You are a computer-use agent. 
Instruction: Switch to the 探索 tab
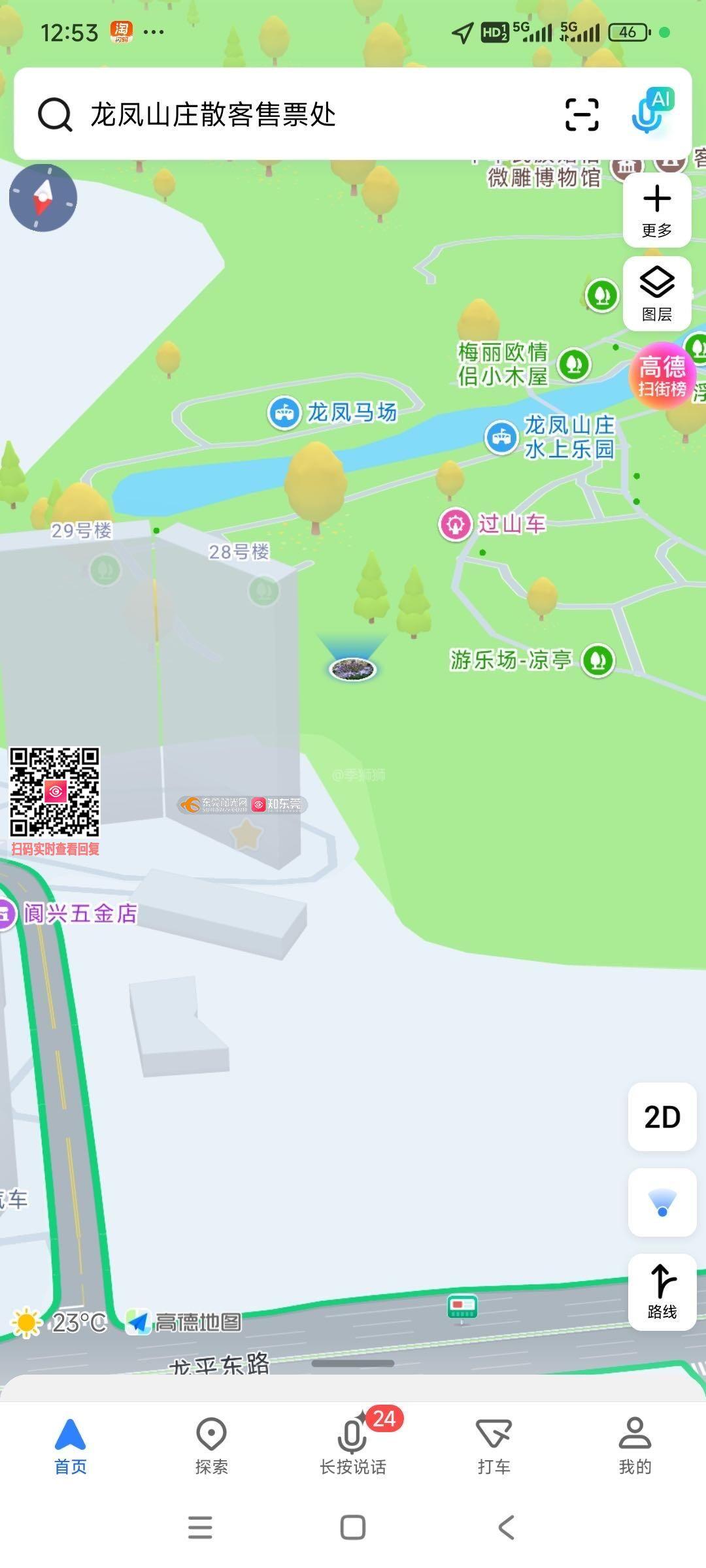pyautogui.click(x=211, y=1446)
